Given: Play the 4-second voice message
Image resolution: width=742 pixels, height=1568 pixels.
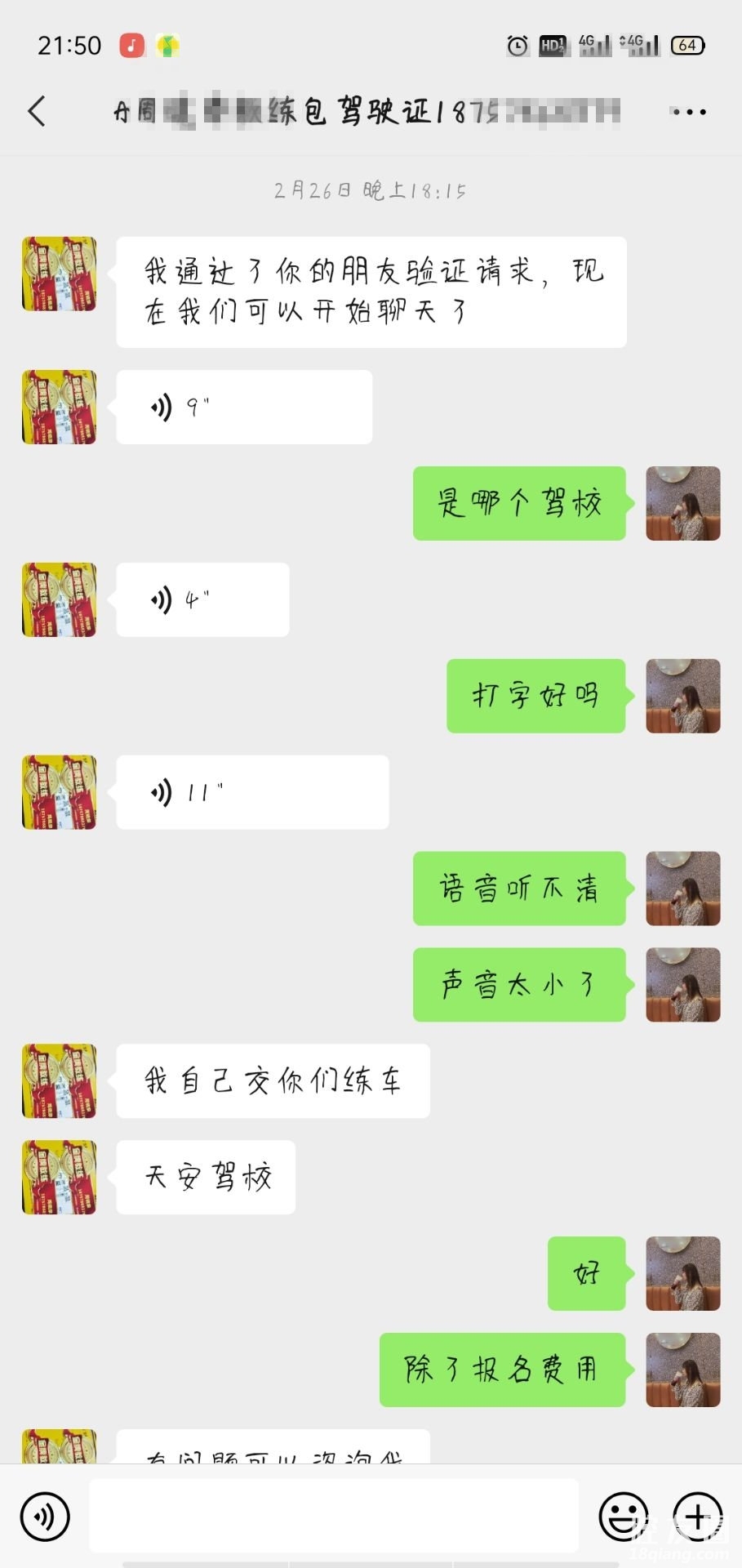Looking at the screenshot, I should pyautogui.click(x=202, y=599).
